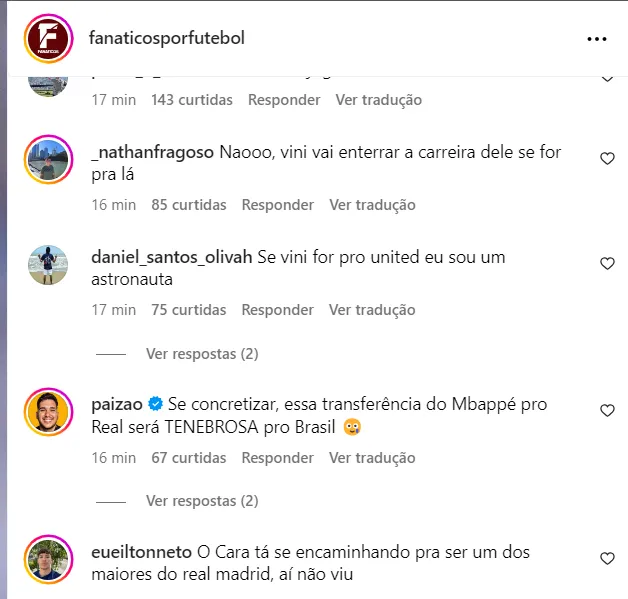Reply to _nathanfragoso's comment
Screen dimensions: 628x599
pyautogui.click(x=278, y=205)
